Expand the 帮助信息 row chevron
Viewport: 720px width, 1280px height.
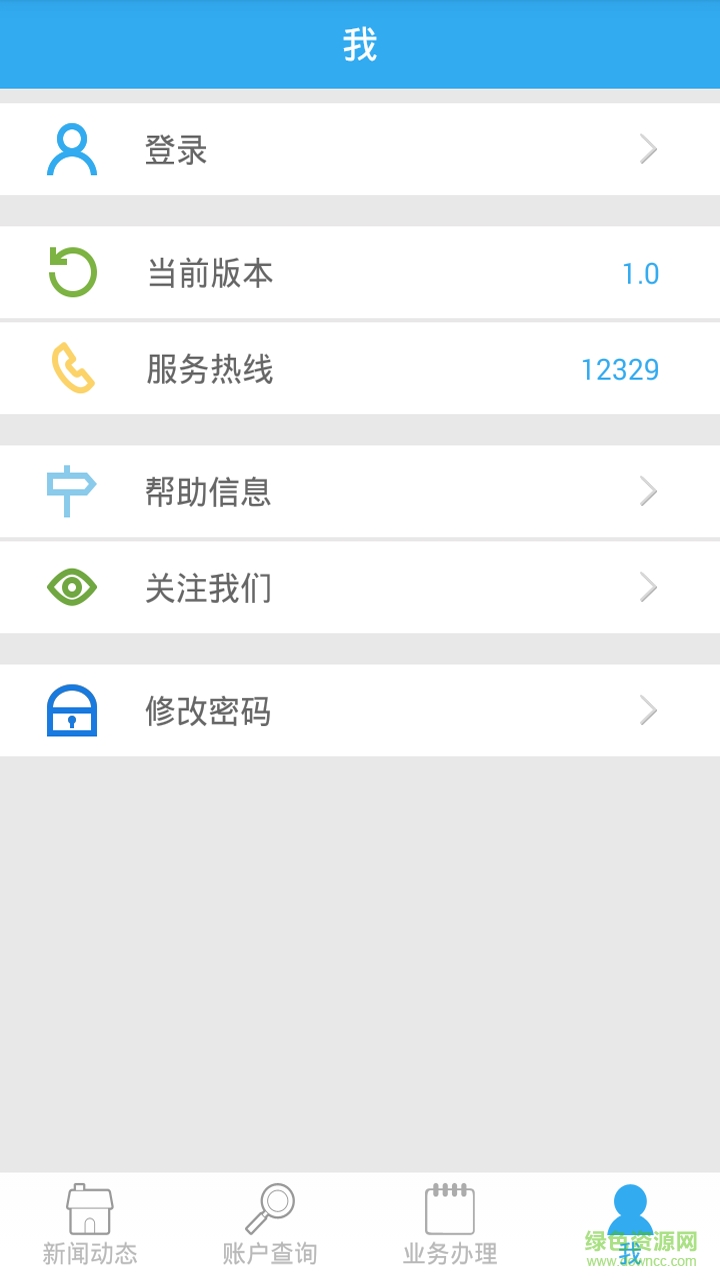[x=648, y=491]
